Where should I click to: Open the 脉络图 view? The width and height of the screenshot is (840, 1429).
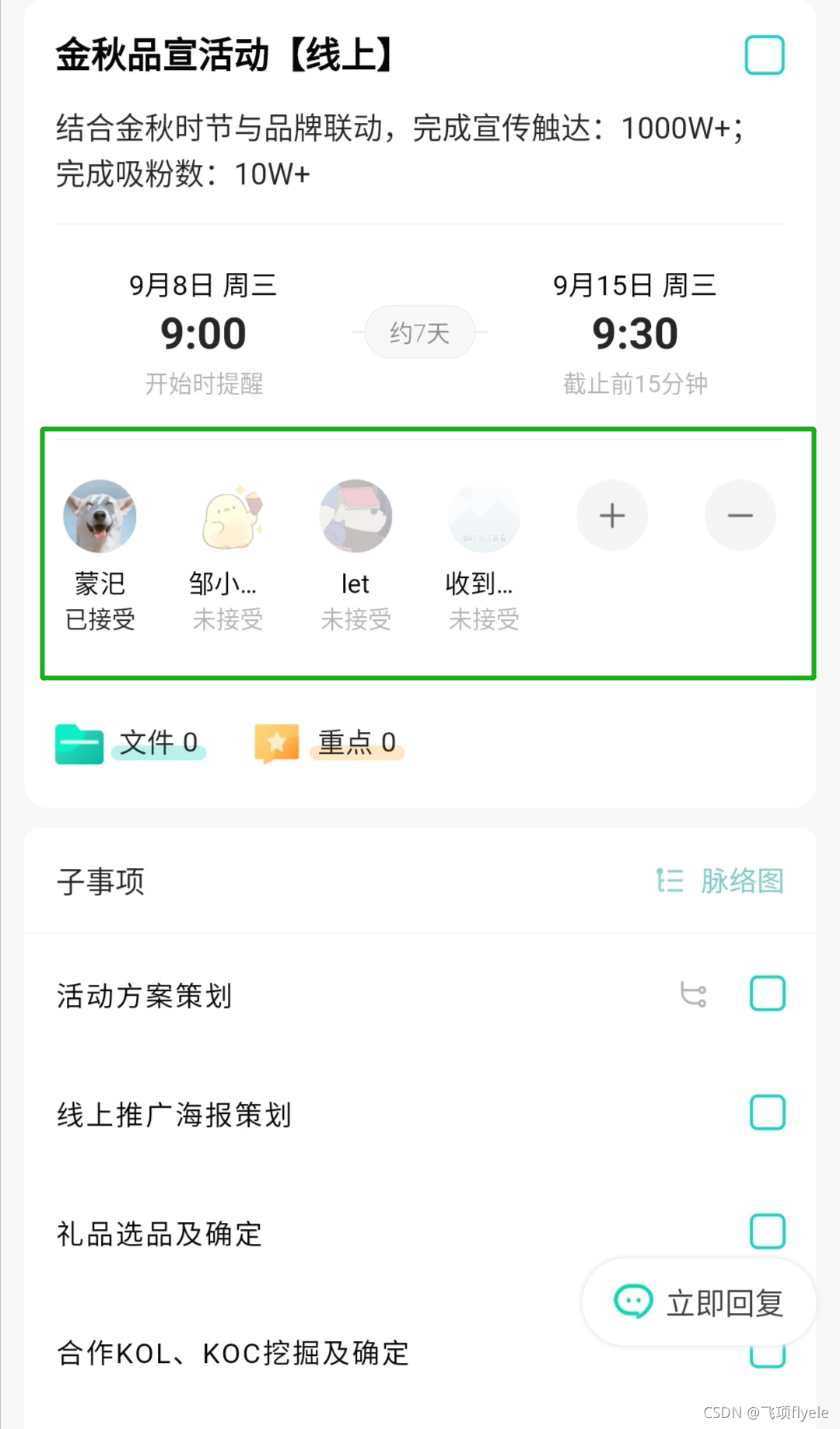720,881
